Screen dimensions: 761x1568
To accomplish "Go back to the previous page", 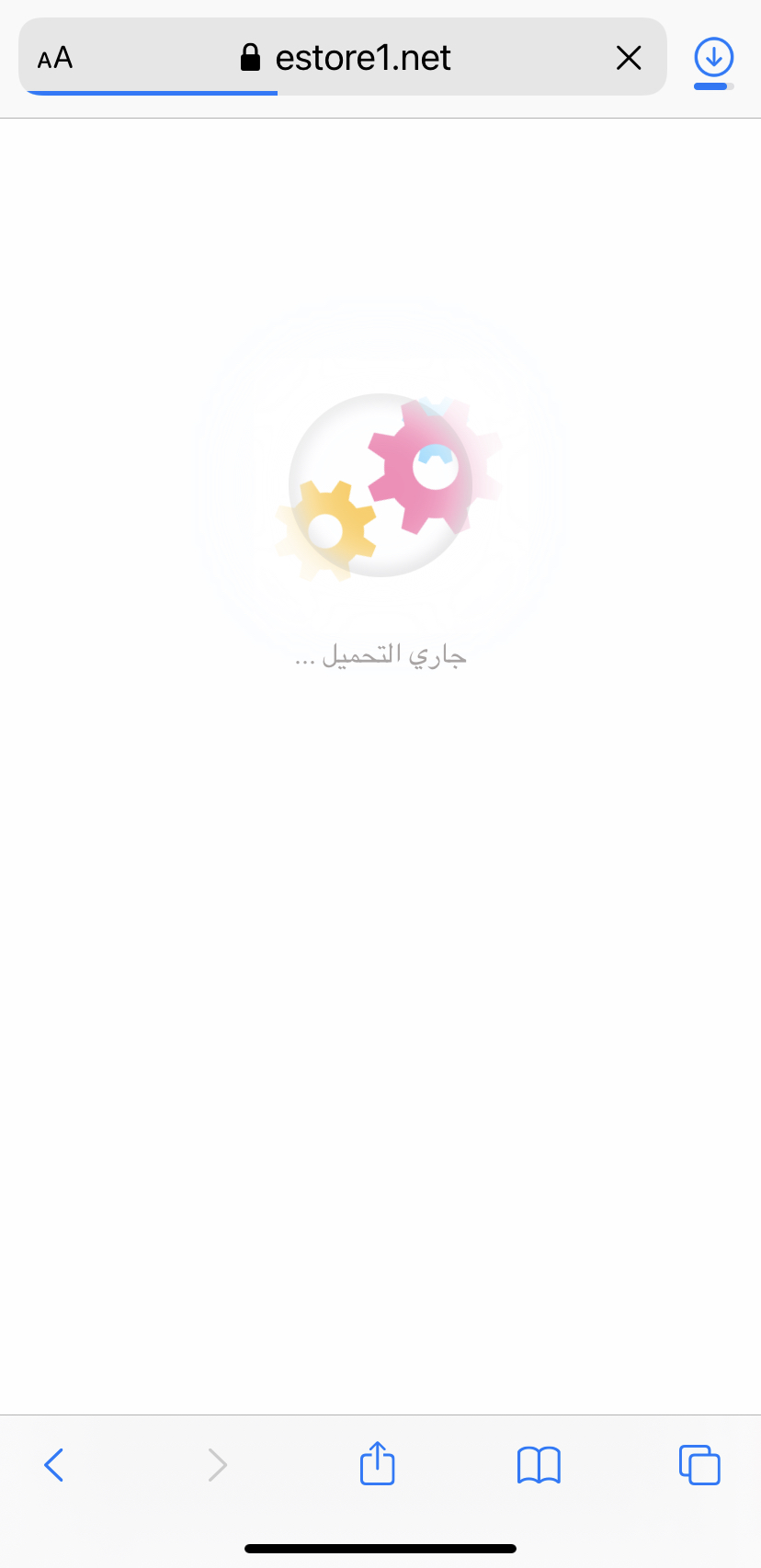I will [x=54, y=1465].
